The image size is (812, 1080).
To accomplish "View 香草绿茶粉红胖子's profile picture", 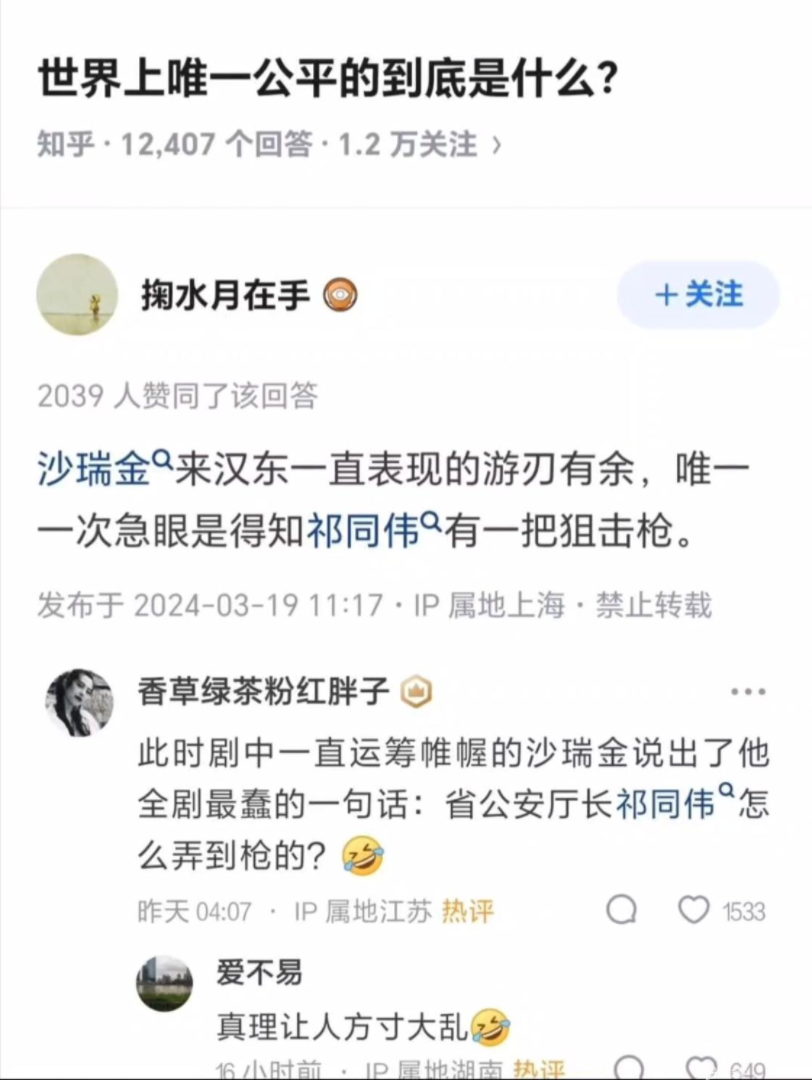I will [80, 702].
